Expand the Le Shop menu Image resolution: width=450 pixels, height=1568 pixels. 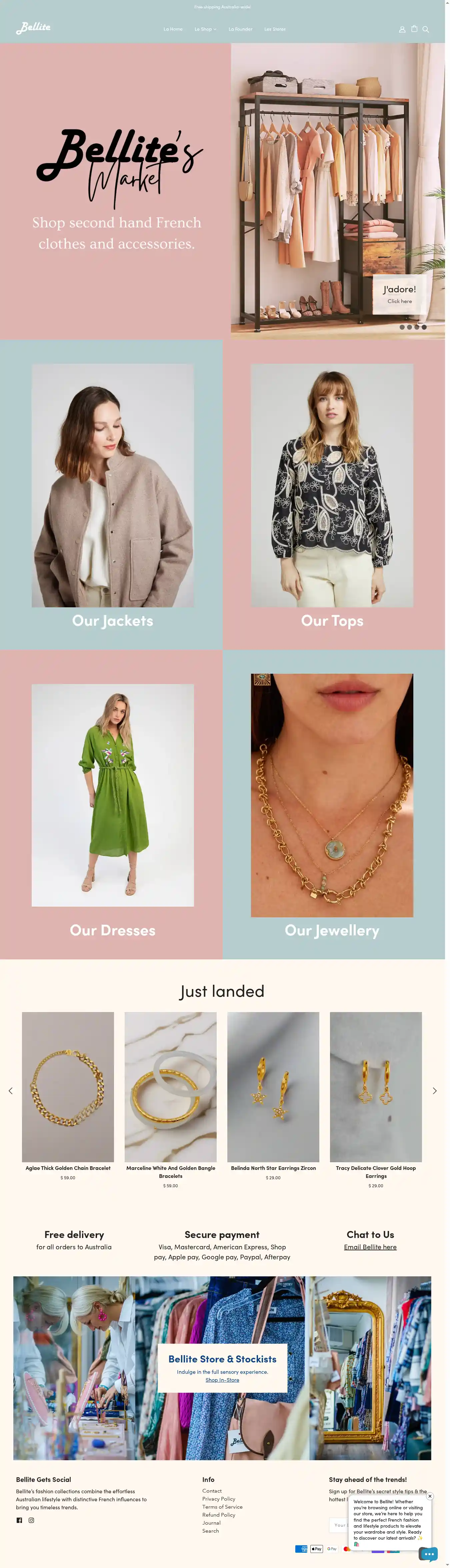pos(205,29)
